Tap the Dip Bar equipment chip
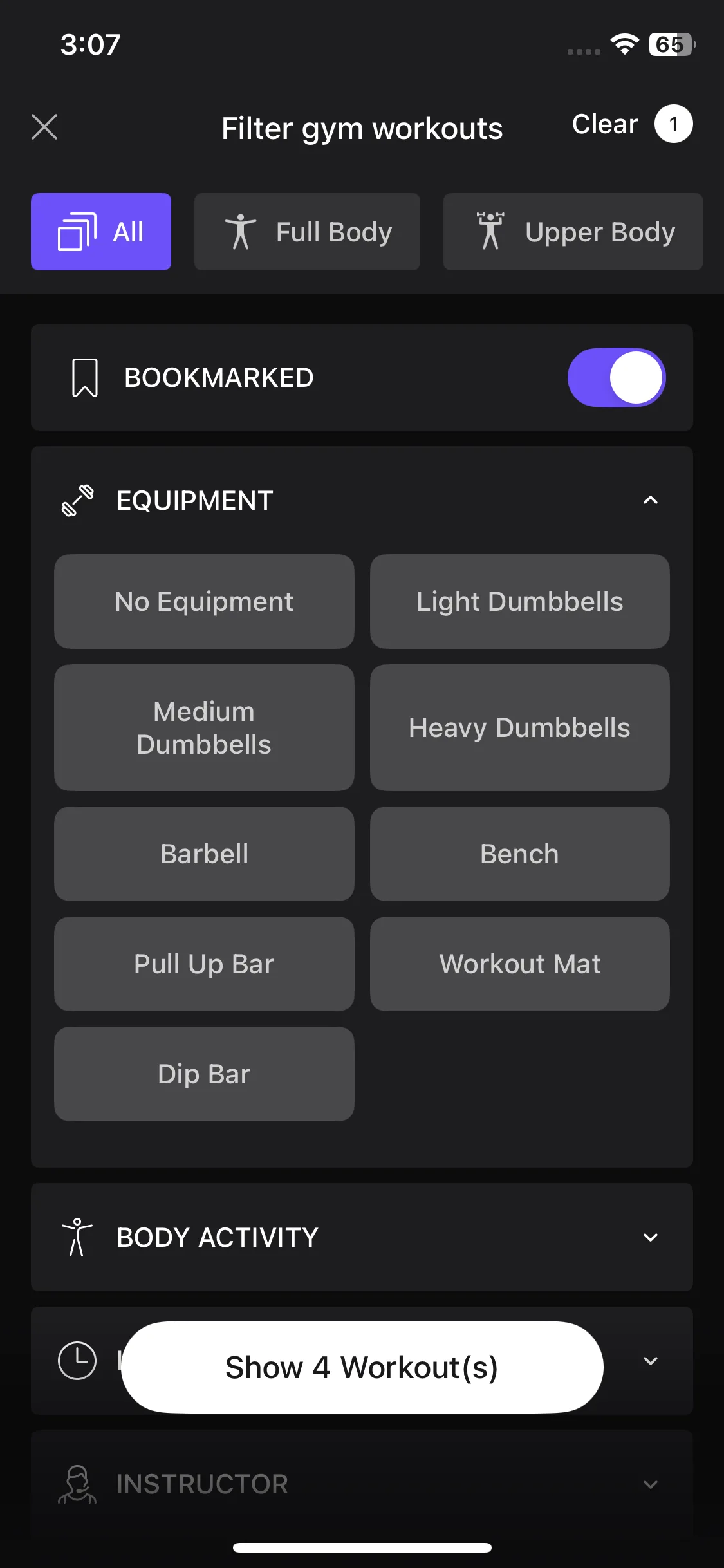Screen dimensions: 724x1568 204,1074
